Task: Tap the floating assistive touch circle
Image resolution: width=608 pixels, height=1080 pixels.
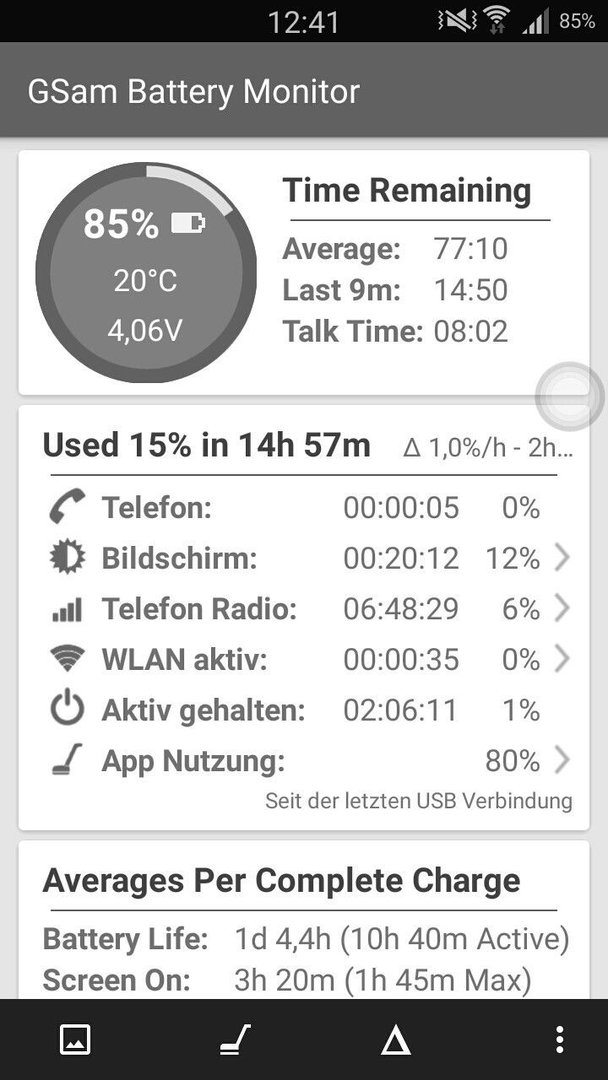Action: coord(570,396)
